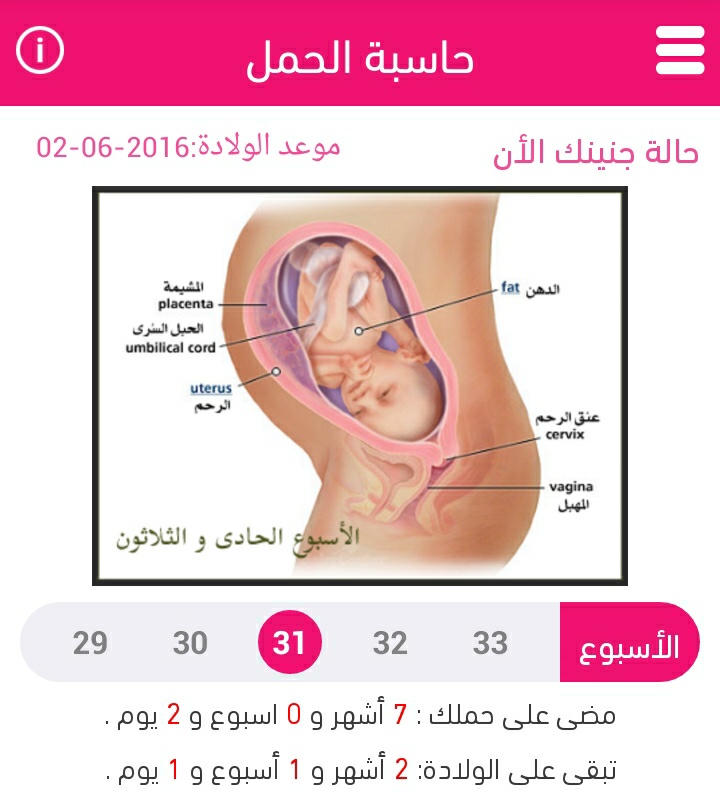720x792 pixels.
Task: Select week 29
Action: click(90, 643)
